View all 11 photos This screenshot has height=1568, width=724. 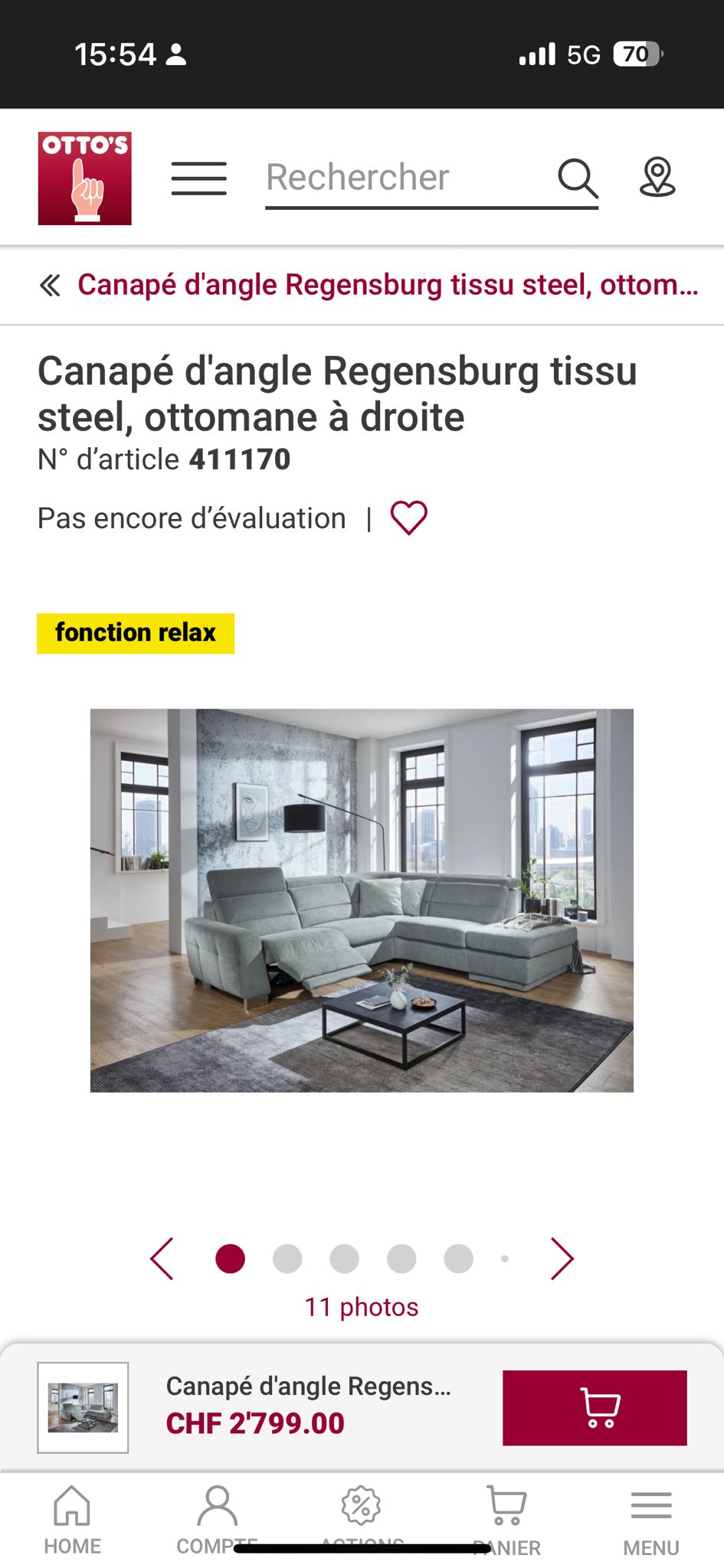(362, 1307)
